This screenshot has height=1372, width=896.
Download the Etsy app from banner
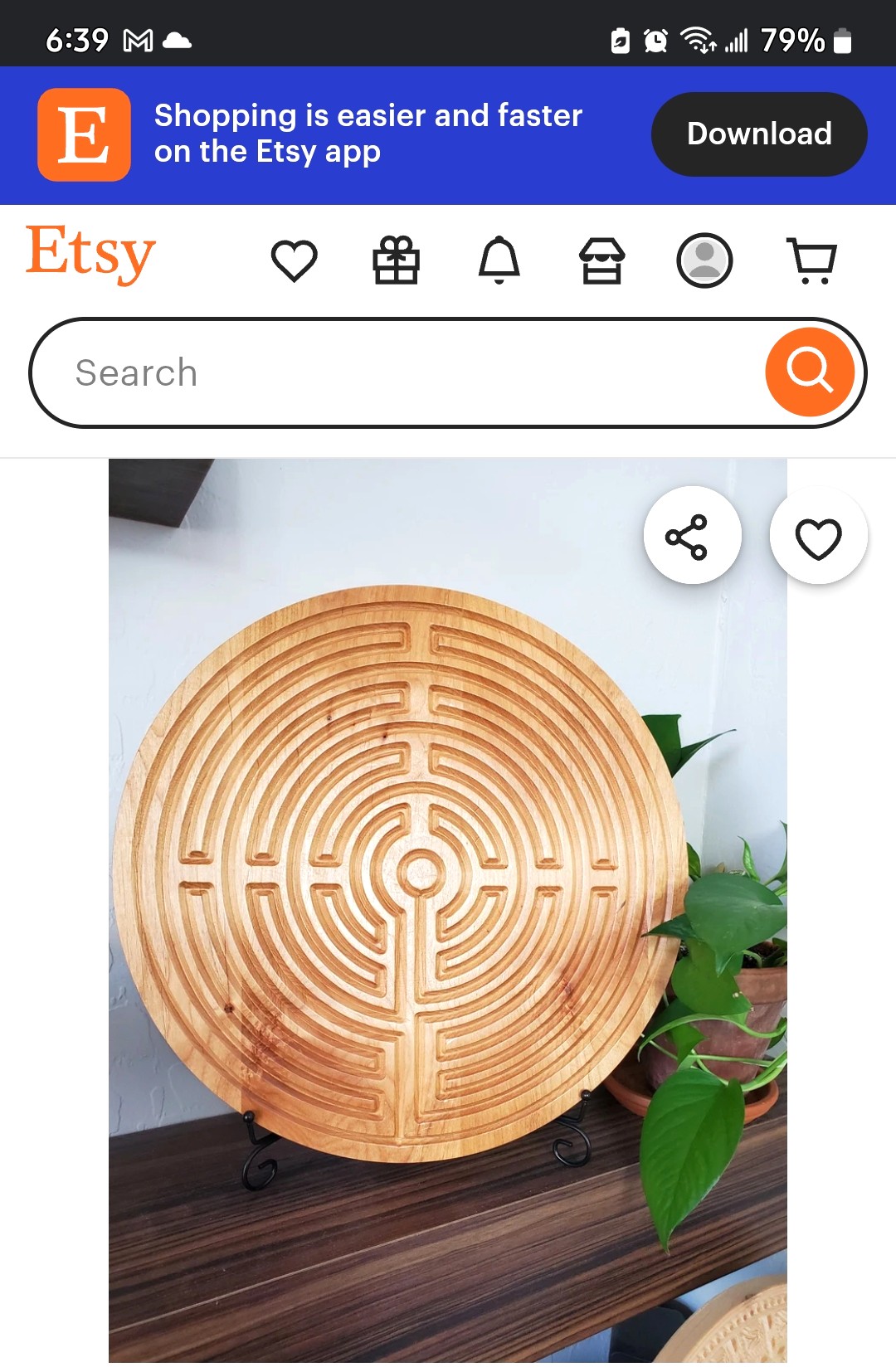758,134
